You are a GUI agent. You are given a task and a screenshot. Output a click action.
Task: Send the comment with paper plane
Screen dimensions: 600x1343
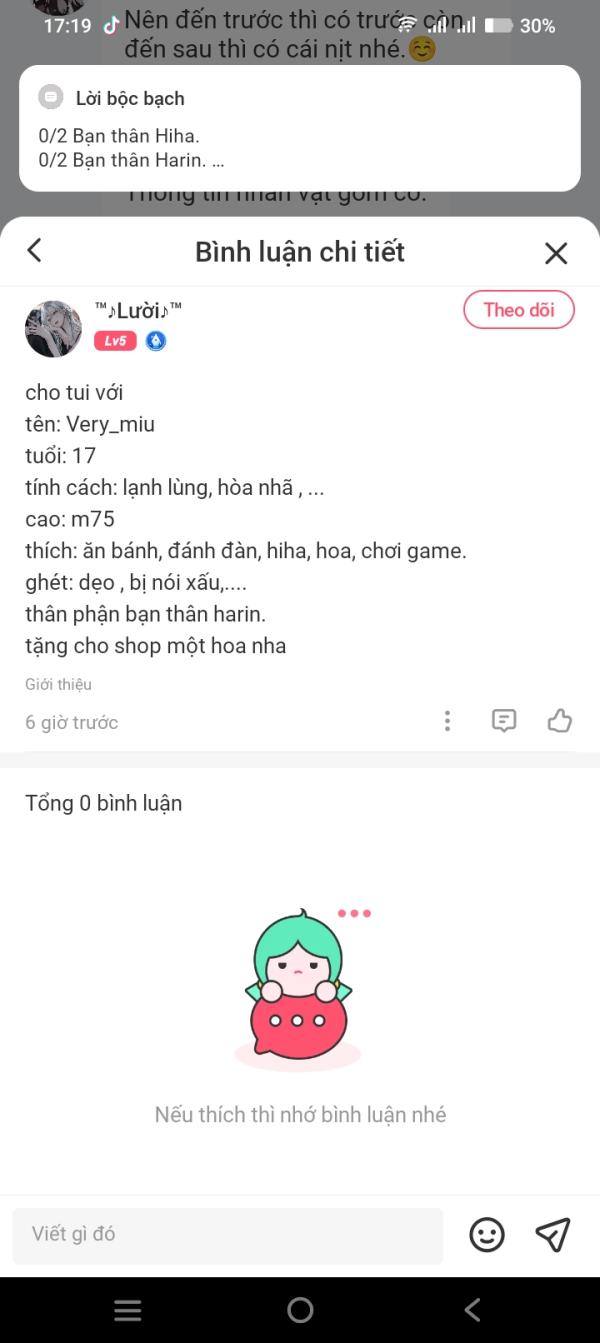click(553, 1235)
